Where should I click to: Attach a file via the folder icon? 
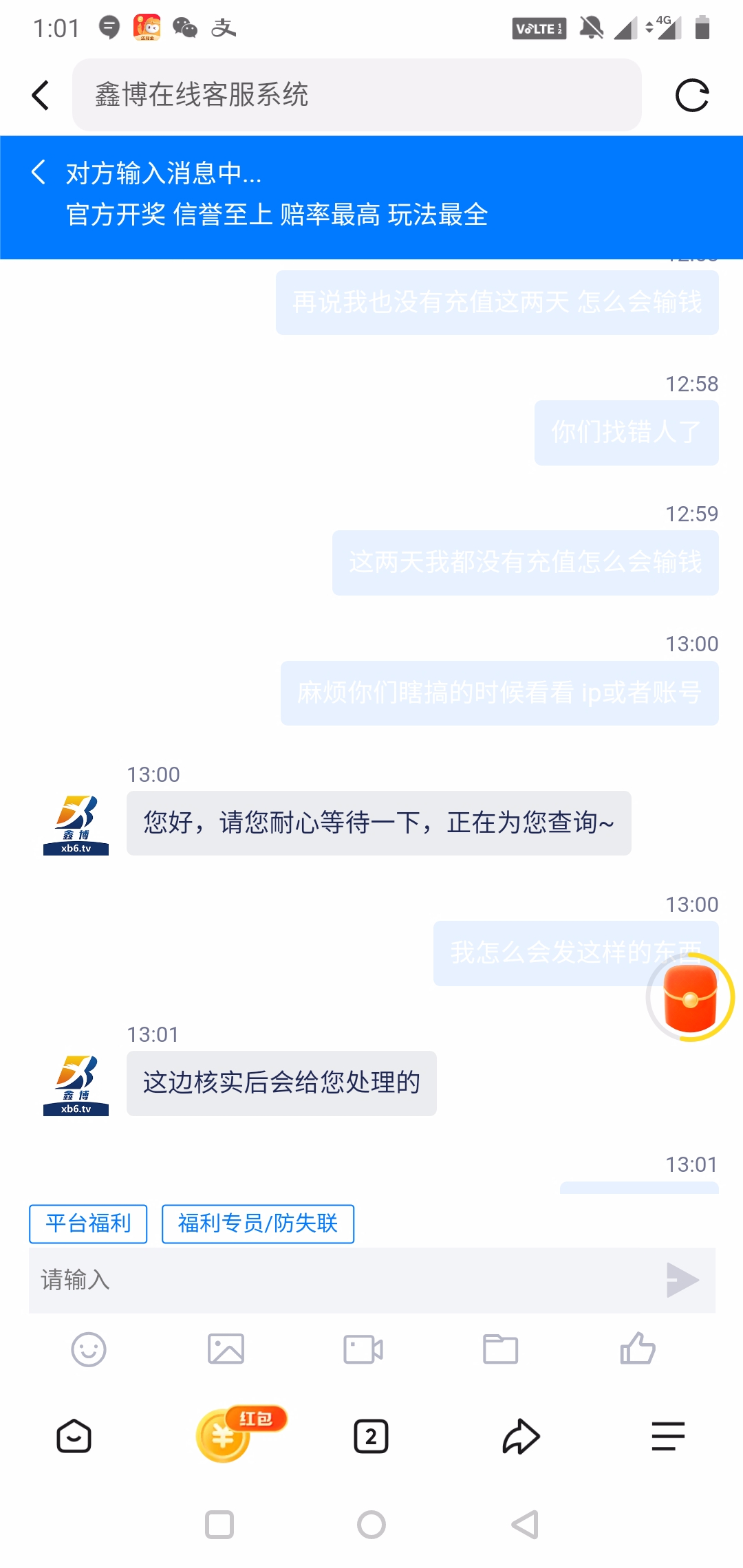click(500, 1349)
